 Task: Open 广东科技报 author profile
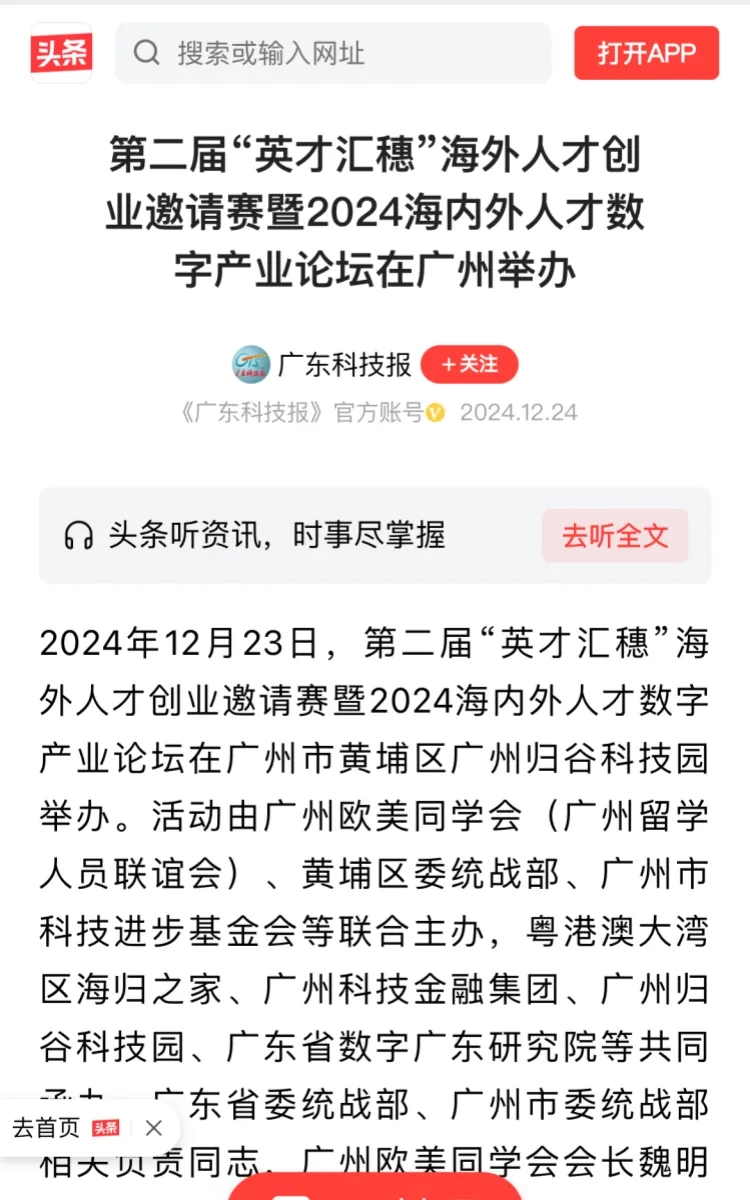point(344,365)
